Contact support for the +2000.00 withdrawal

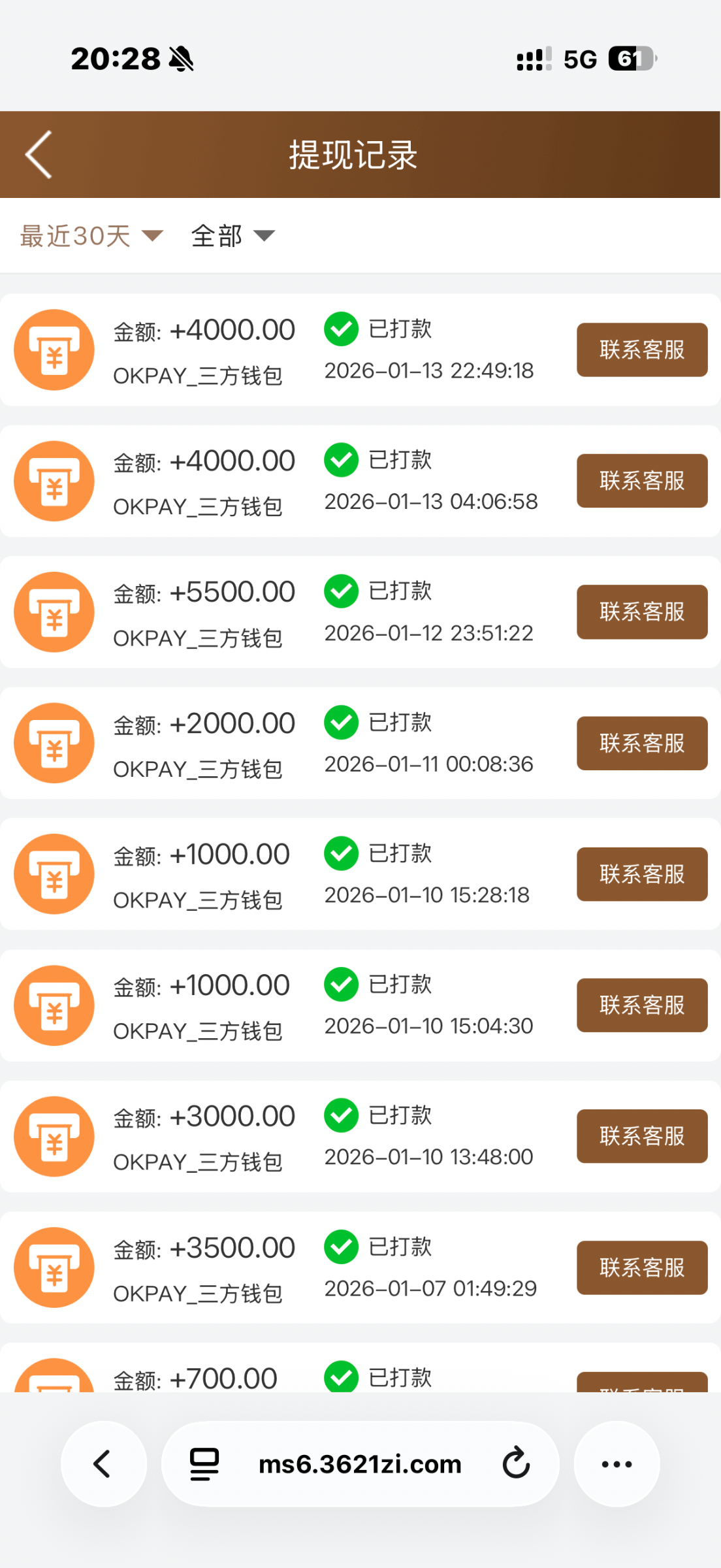pyautogui.click(x=641, y=743)
